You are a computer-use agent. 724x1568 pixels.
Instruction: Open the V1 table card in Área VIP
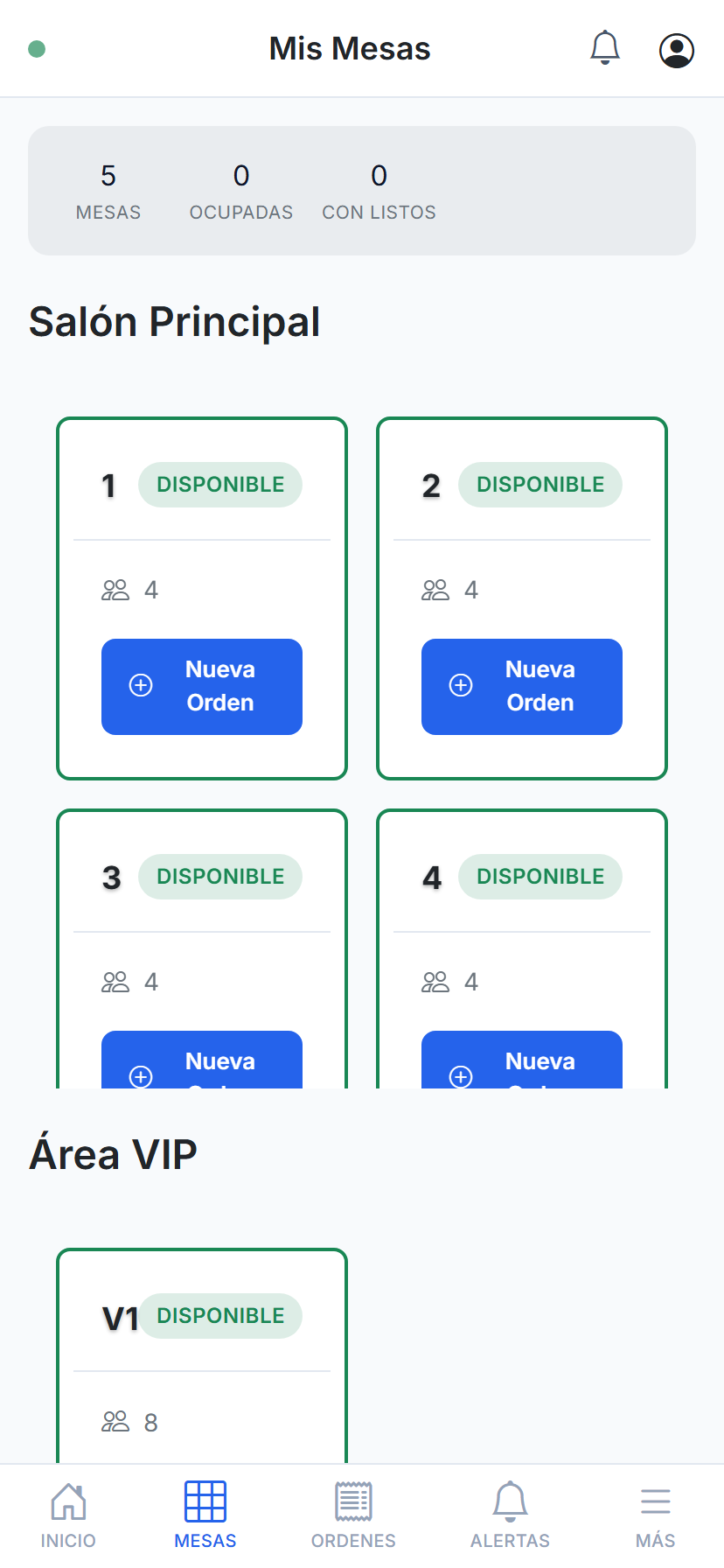click(202, 1356)
